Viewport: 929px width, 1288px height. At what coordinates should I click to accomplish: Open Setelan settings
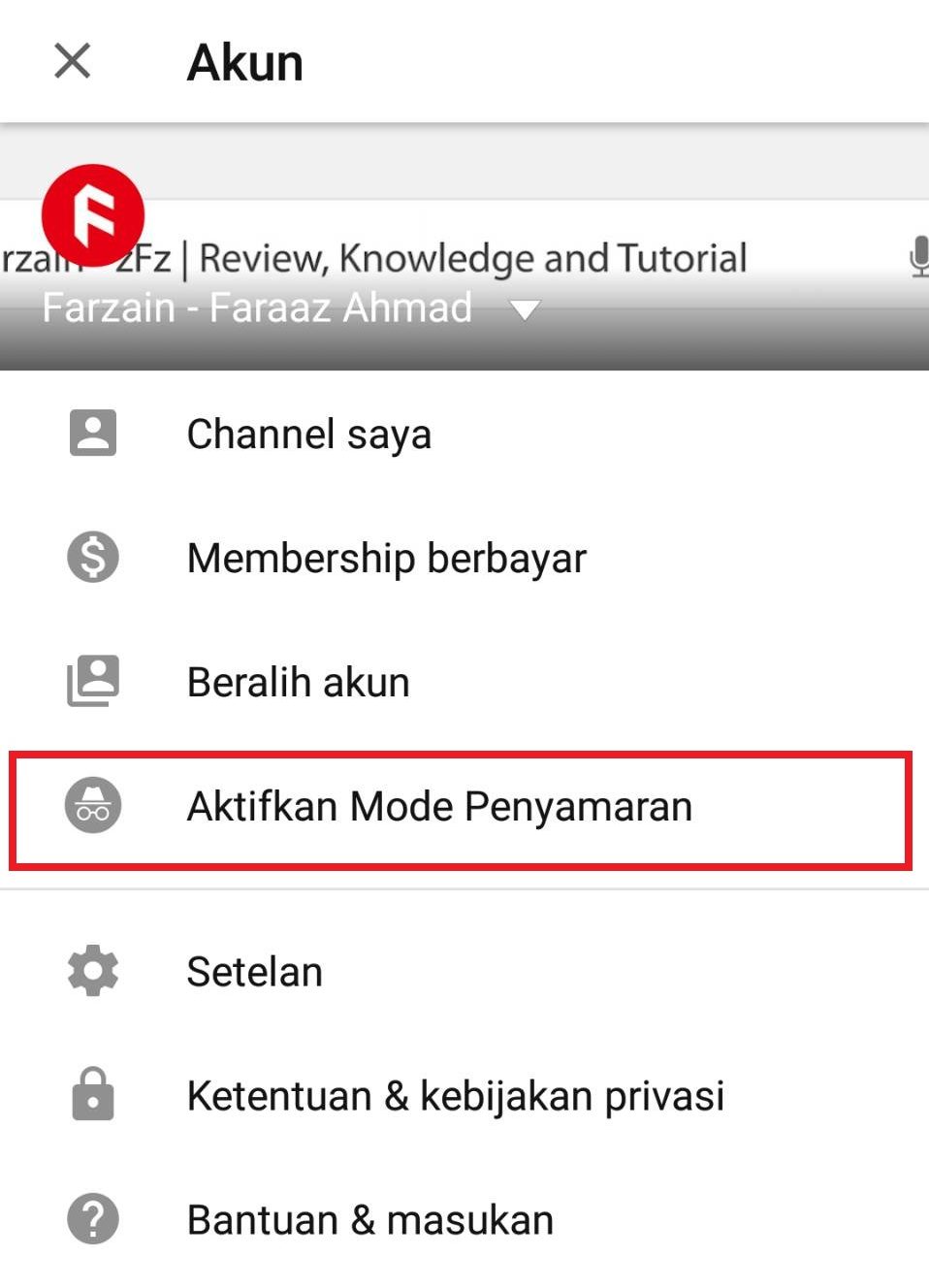click(254, 972)
